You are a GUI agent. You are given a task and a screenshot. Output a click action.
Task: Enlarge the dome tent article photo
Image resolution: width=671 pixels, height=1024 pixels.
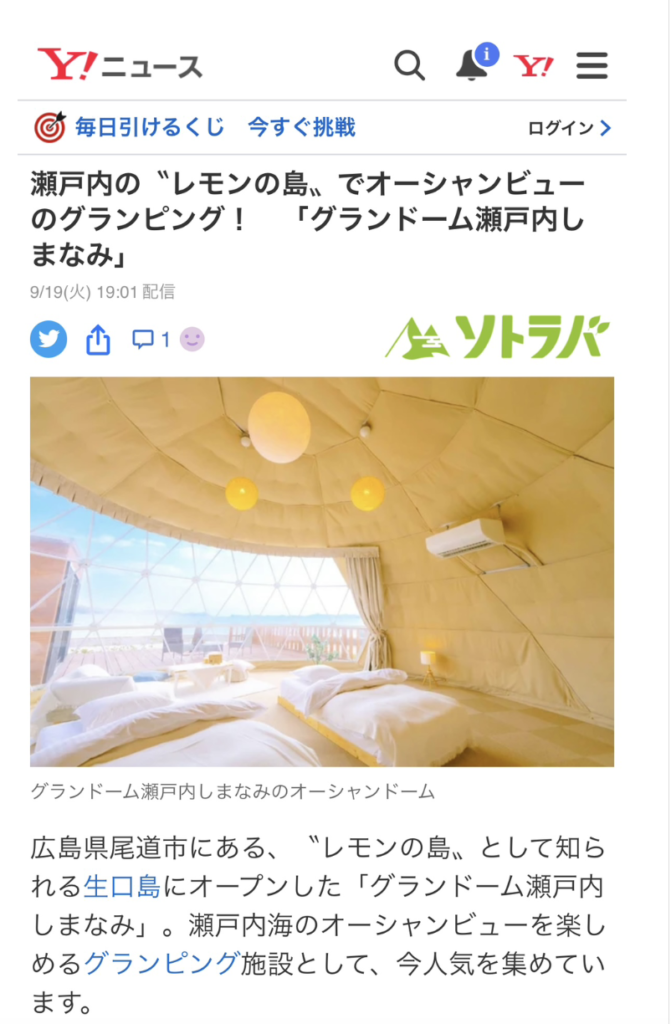click(x=322, y=570)
